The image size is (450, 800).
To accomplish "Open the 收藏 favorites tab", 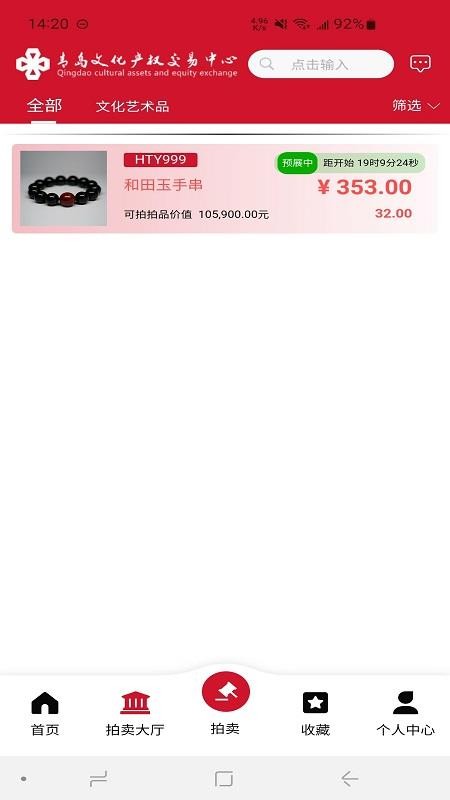I will [315, 714].
